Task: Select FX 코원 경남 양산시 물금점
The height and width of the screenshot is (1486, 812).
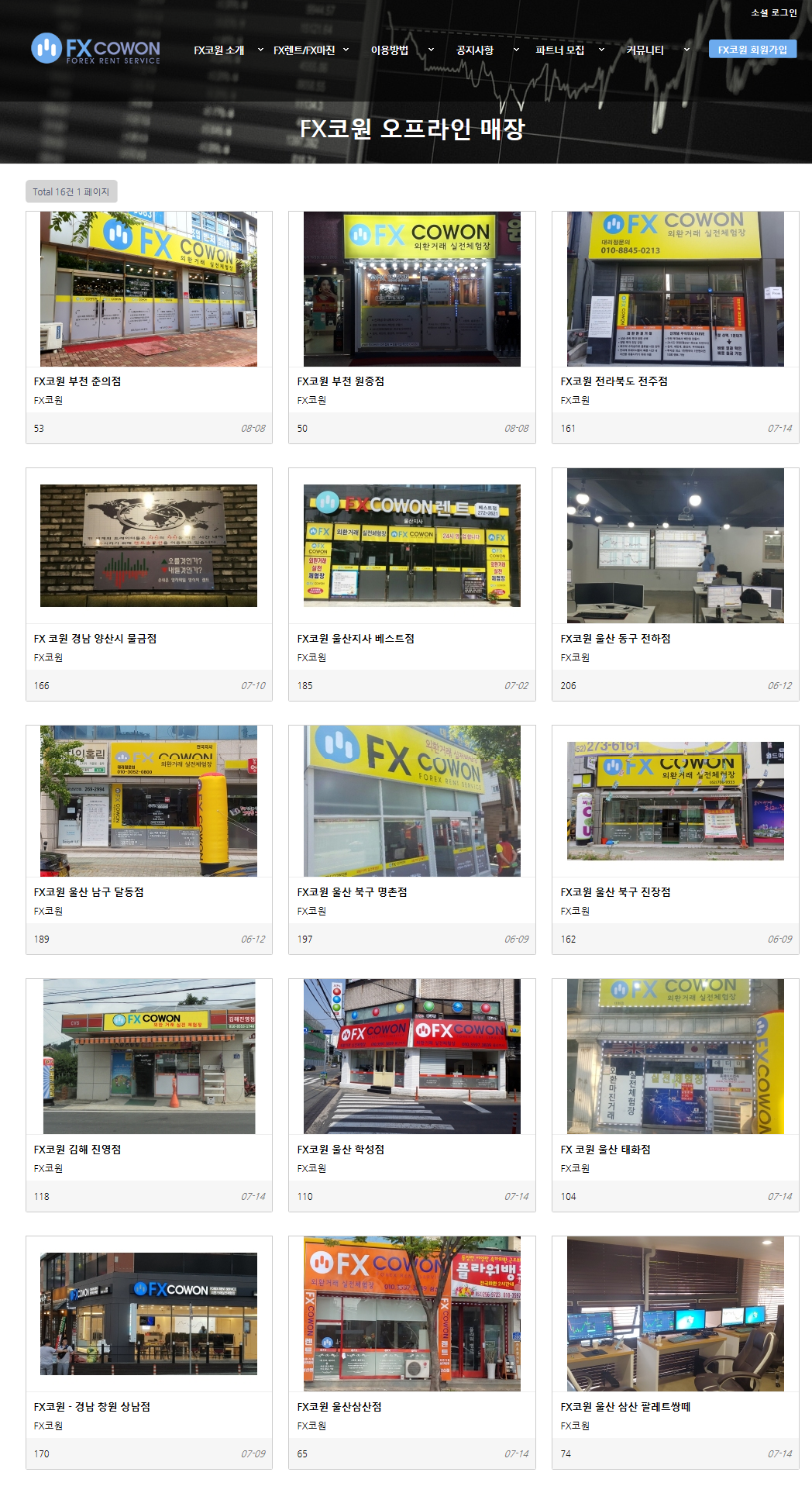Action: [95, 639]
